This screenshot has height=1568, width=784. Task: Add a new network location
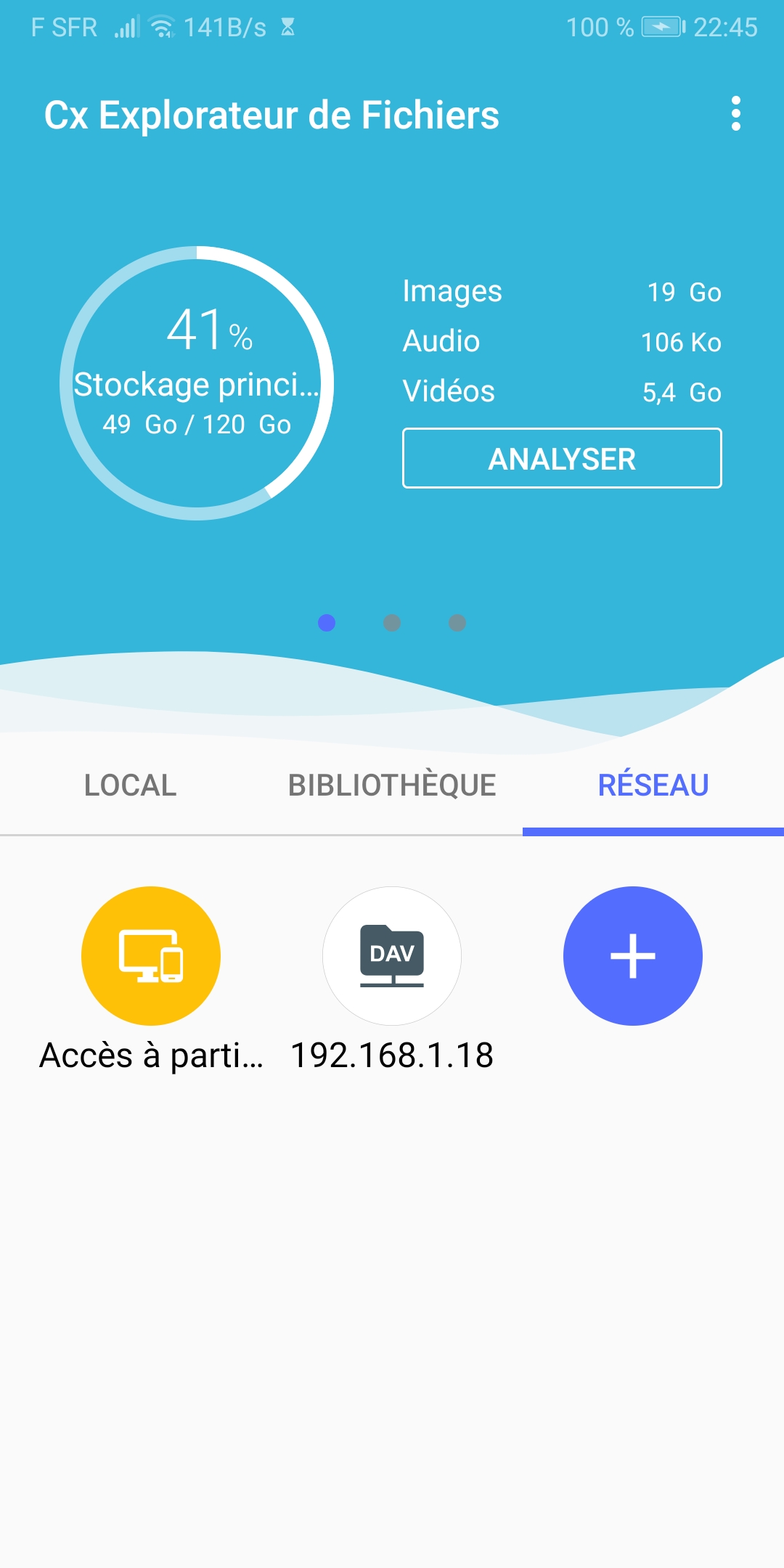point(633,956)
